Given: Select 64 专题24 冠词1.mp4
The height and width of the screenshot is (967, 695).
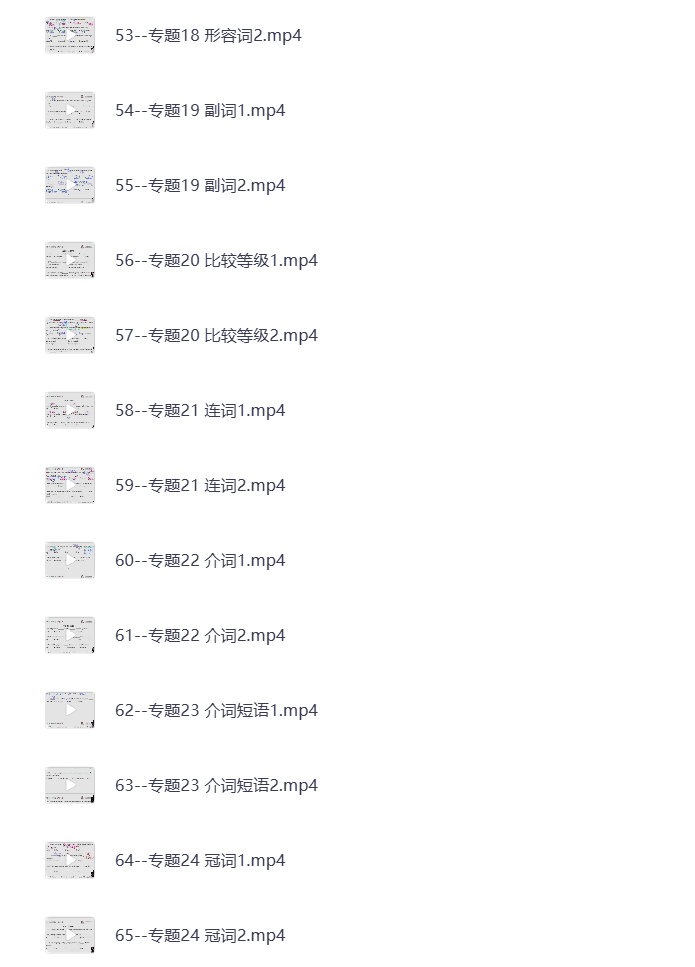Looking at the screenshot, I should pos(200,861).
